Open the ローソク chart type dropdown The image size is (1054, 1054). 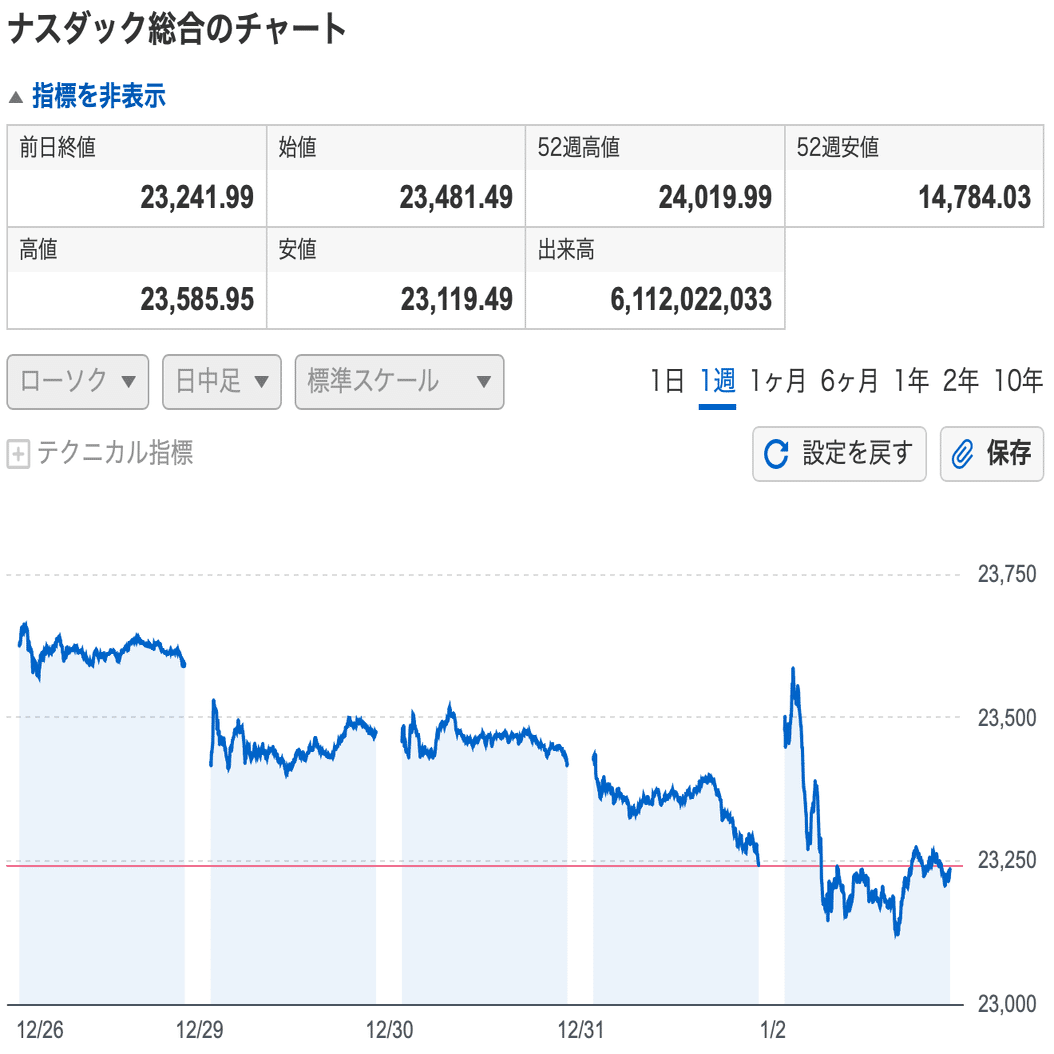coord(78,382)
